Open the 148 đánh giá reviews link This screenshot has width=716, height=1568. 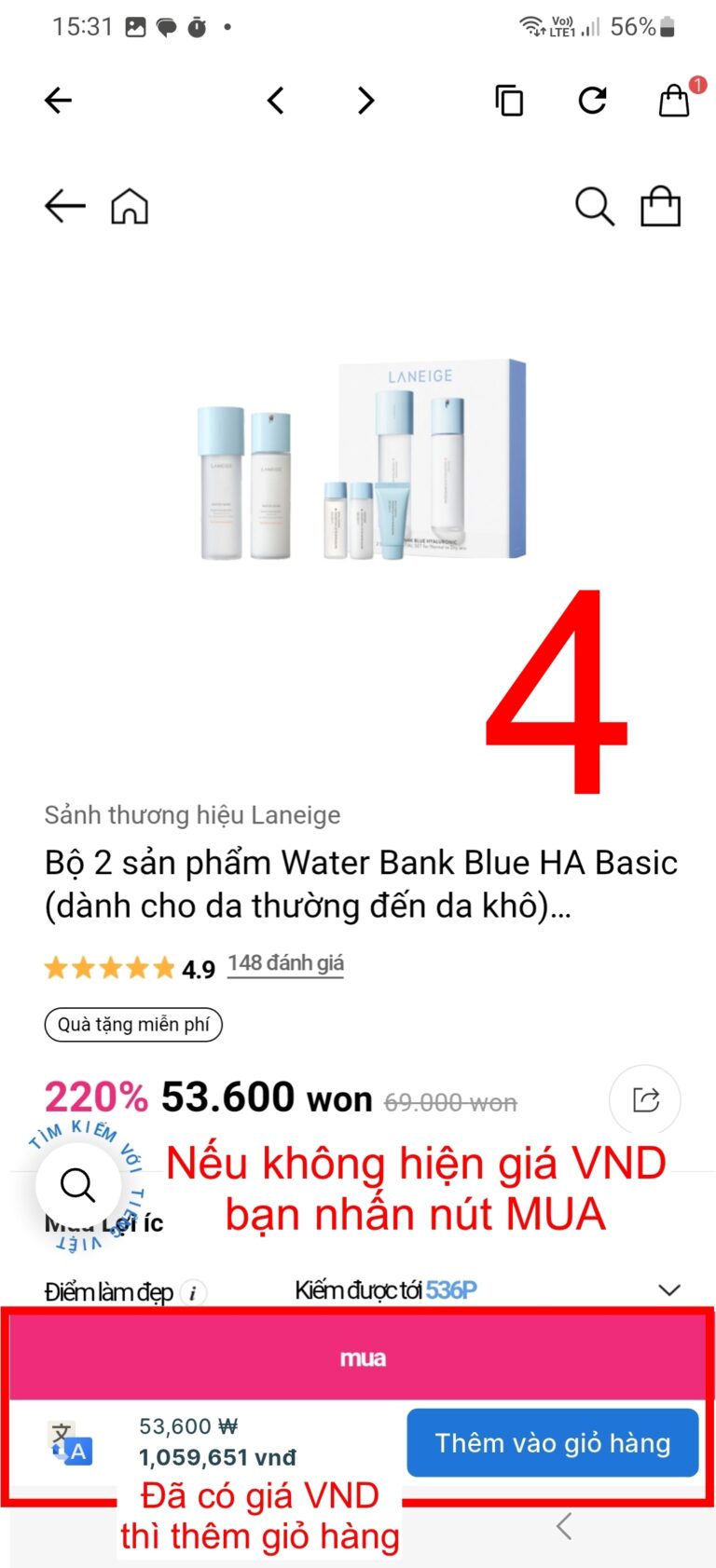point(285,963)
